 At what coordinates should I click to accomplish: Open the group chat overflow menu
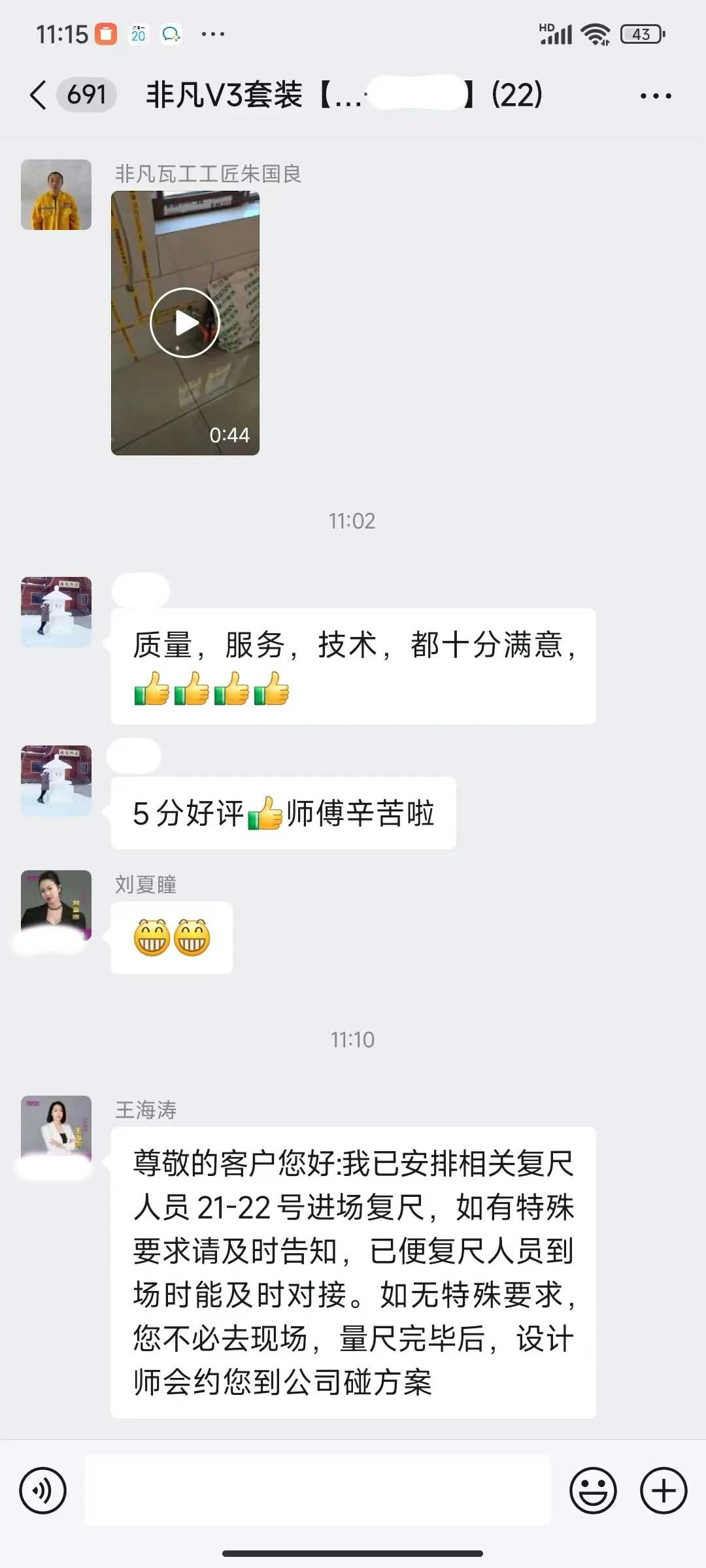pos(655,96)
